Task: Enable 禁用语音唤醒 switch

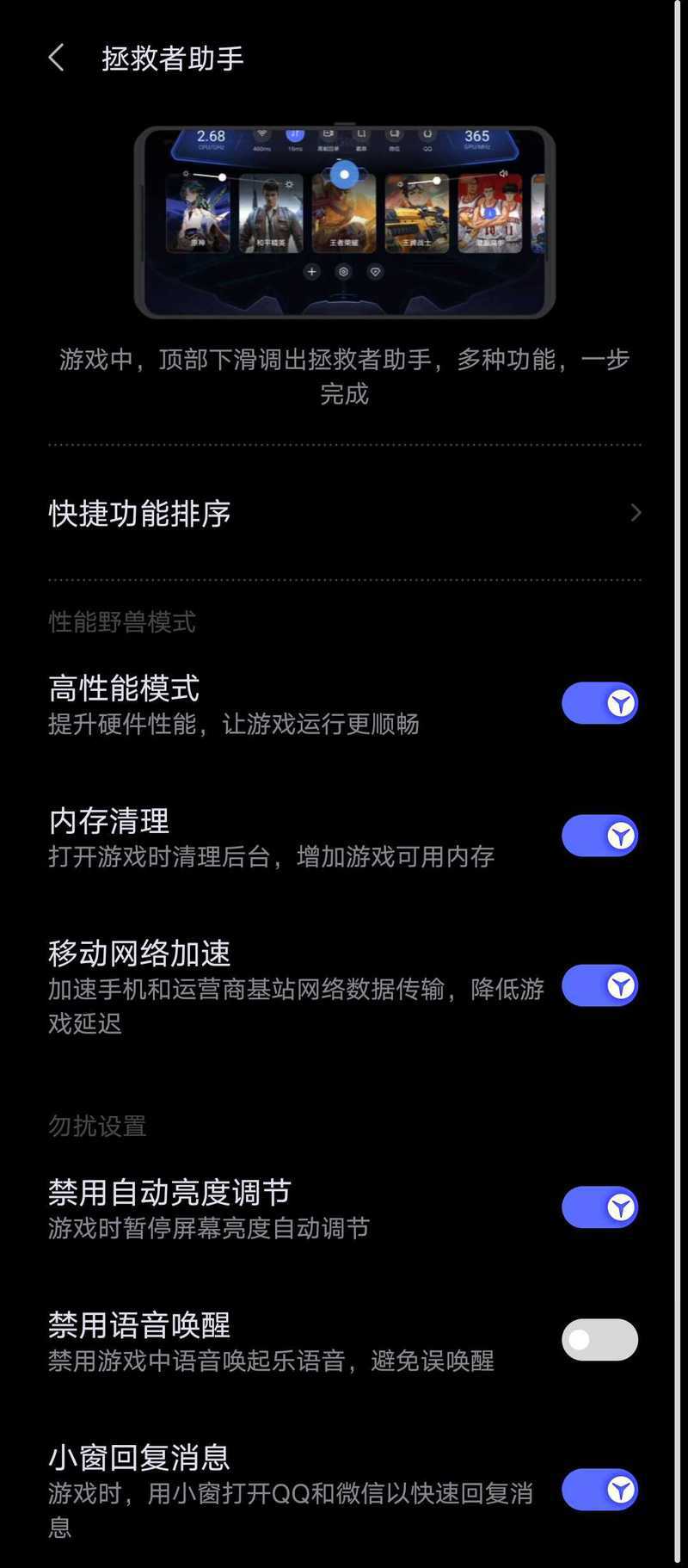Action: click(599, 1340)
